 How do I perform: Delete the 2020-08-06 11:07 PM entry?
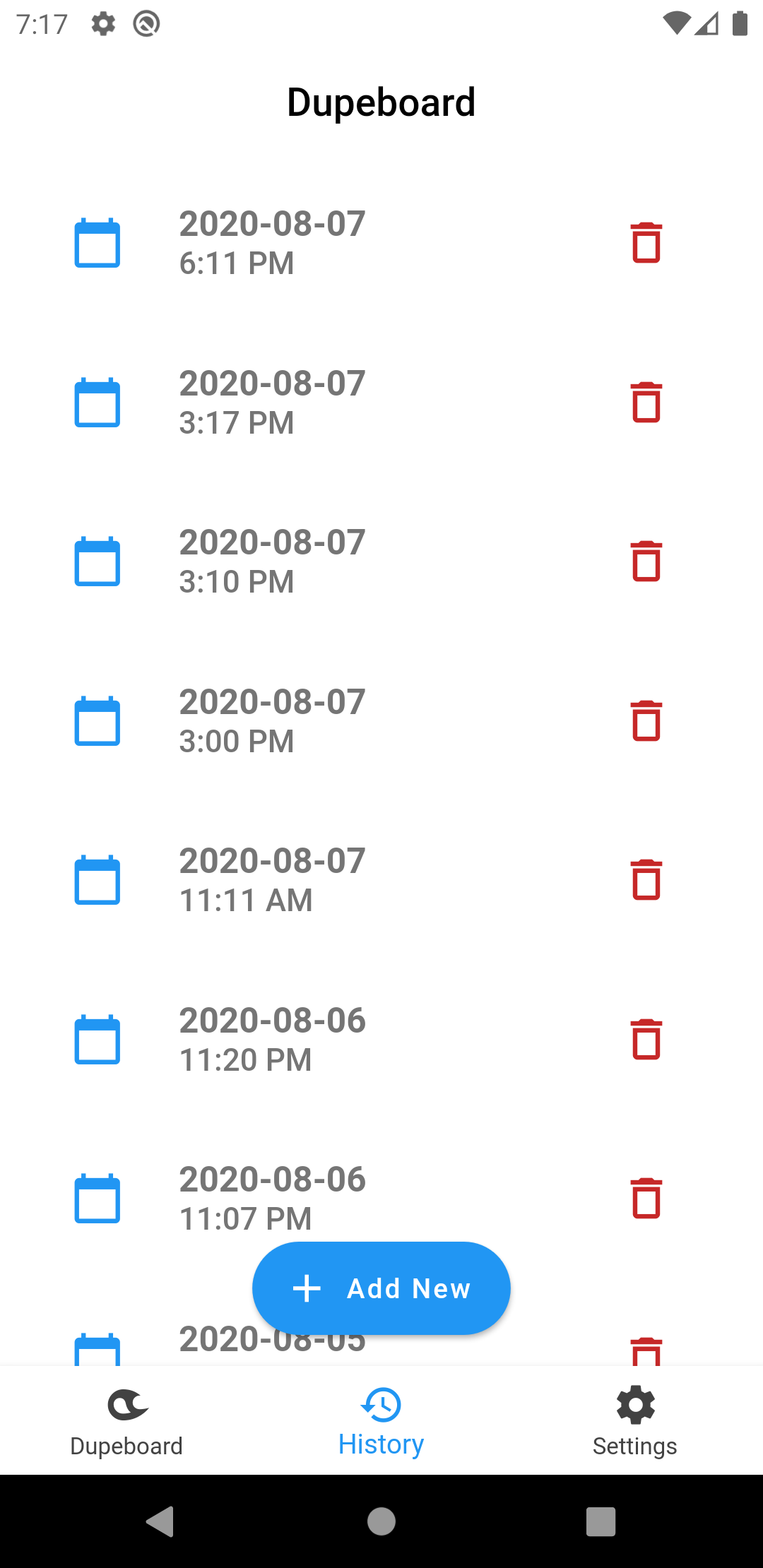(x=646, y=1199)
